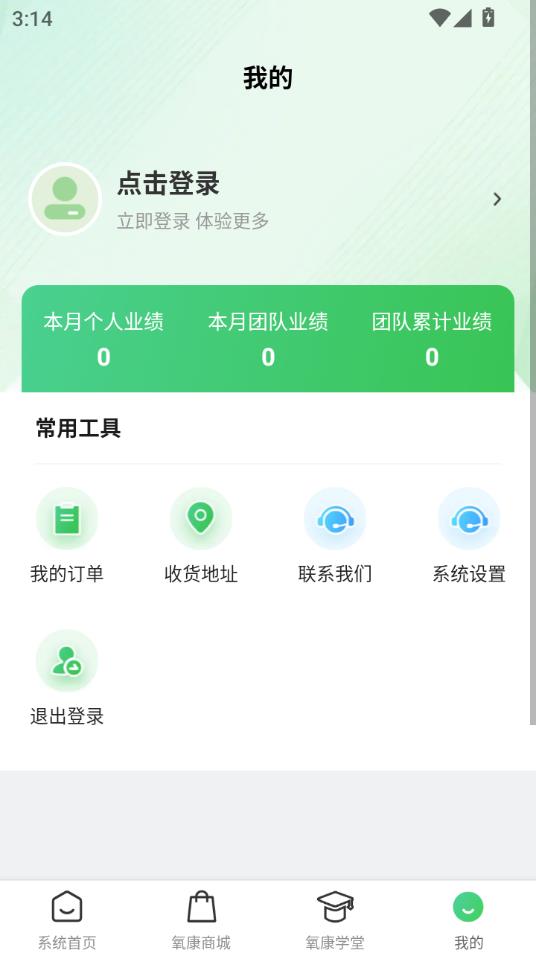Switch to the 氧康商城 tab
Screen dimensions: 536x953
pos(201,920)
